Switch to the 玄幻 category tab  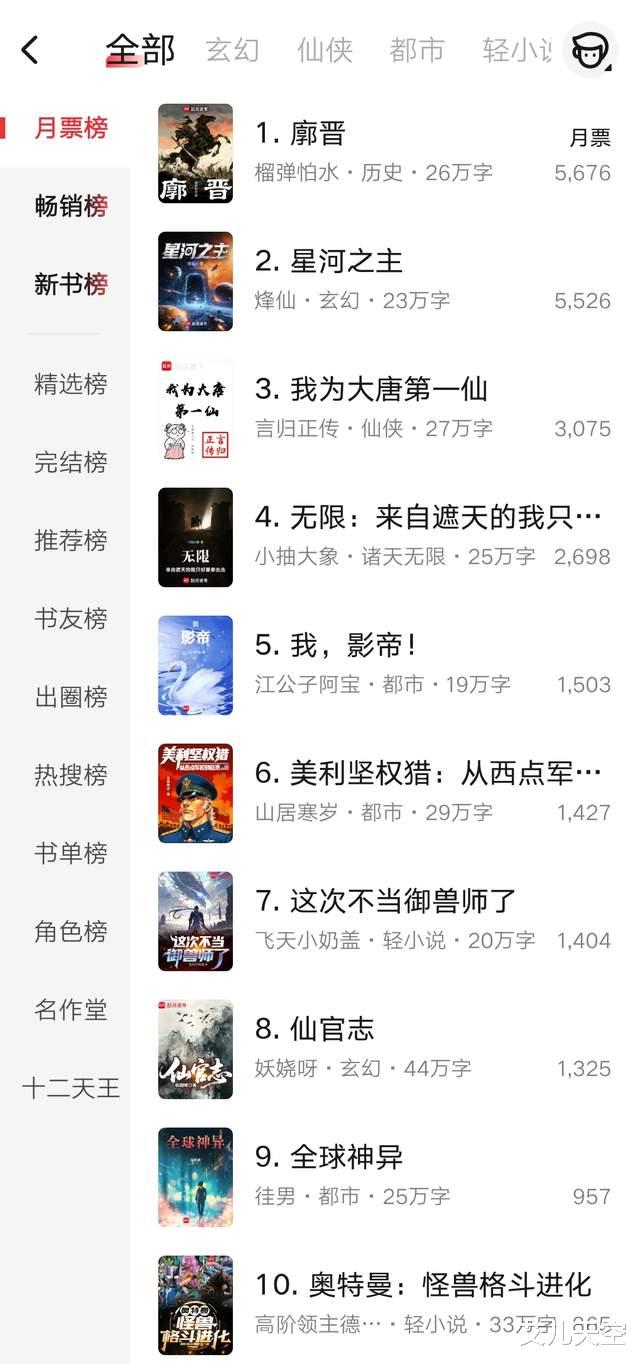click(x=232, y=50)
